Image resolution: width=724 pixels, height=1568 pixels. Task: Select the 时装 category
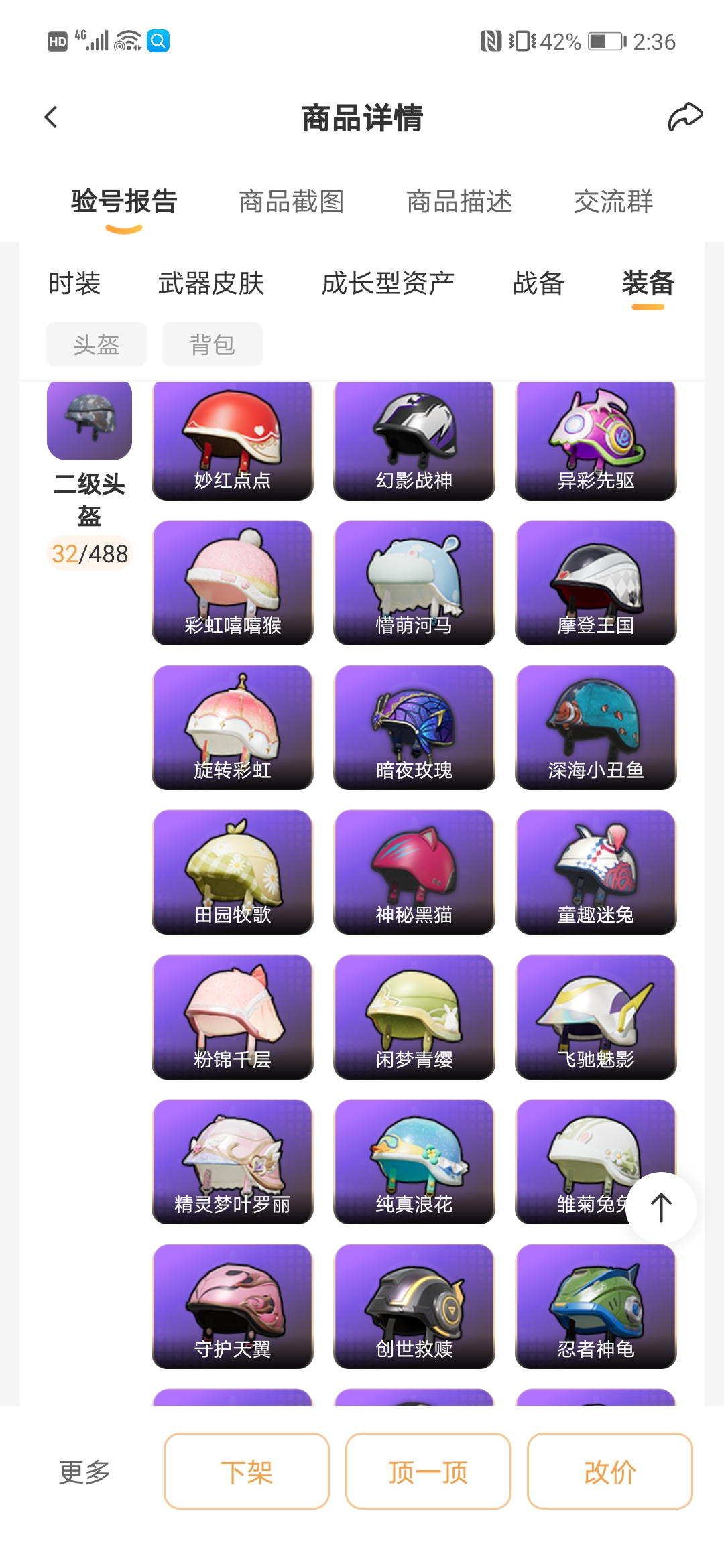(74, 283)
